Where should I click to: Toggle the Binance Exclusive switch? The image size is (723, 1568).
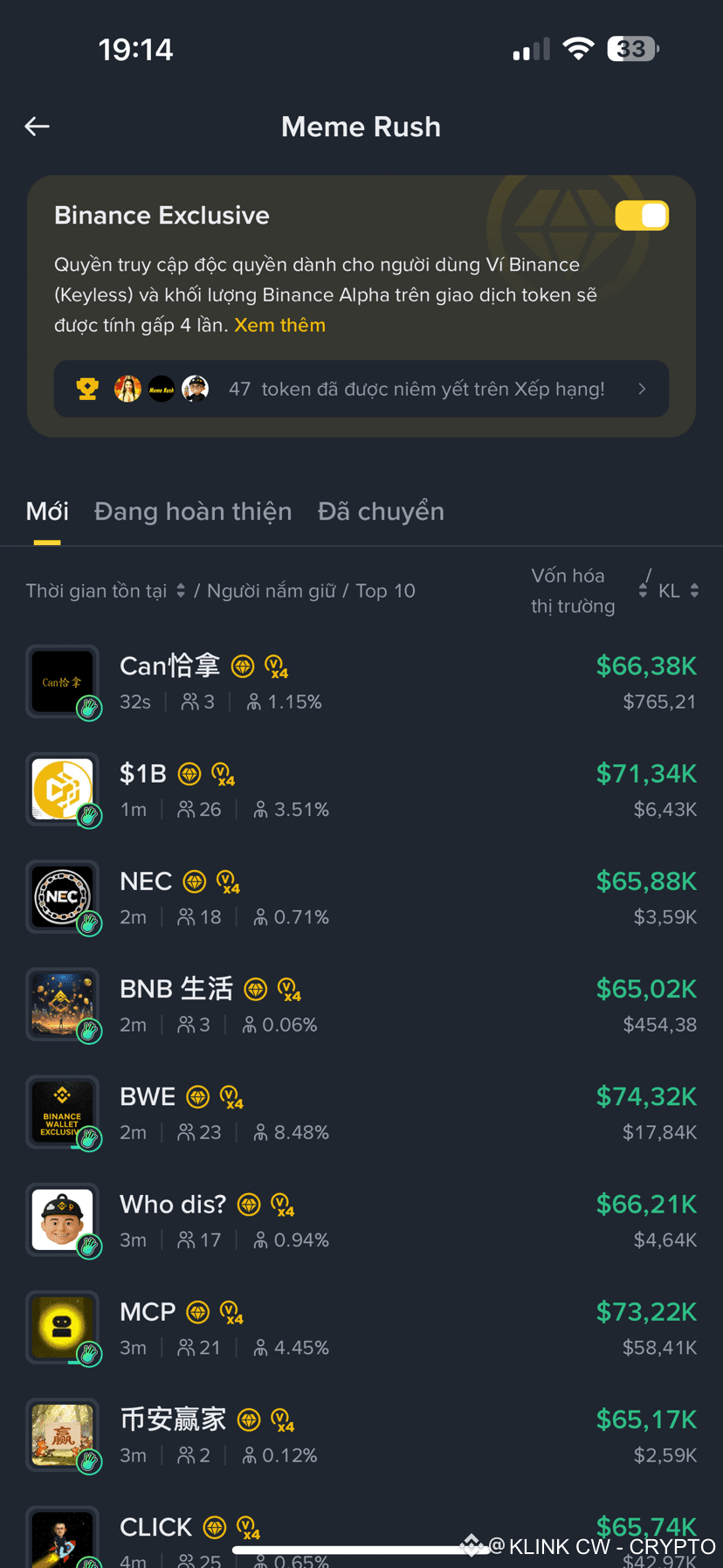coord(642,216)
